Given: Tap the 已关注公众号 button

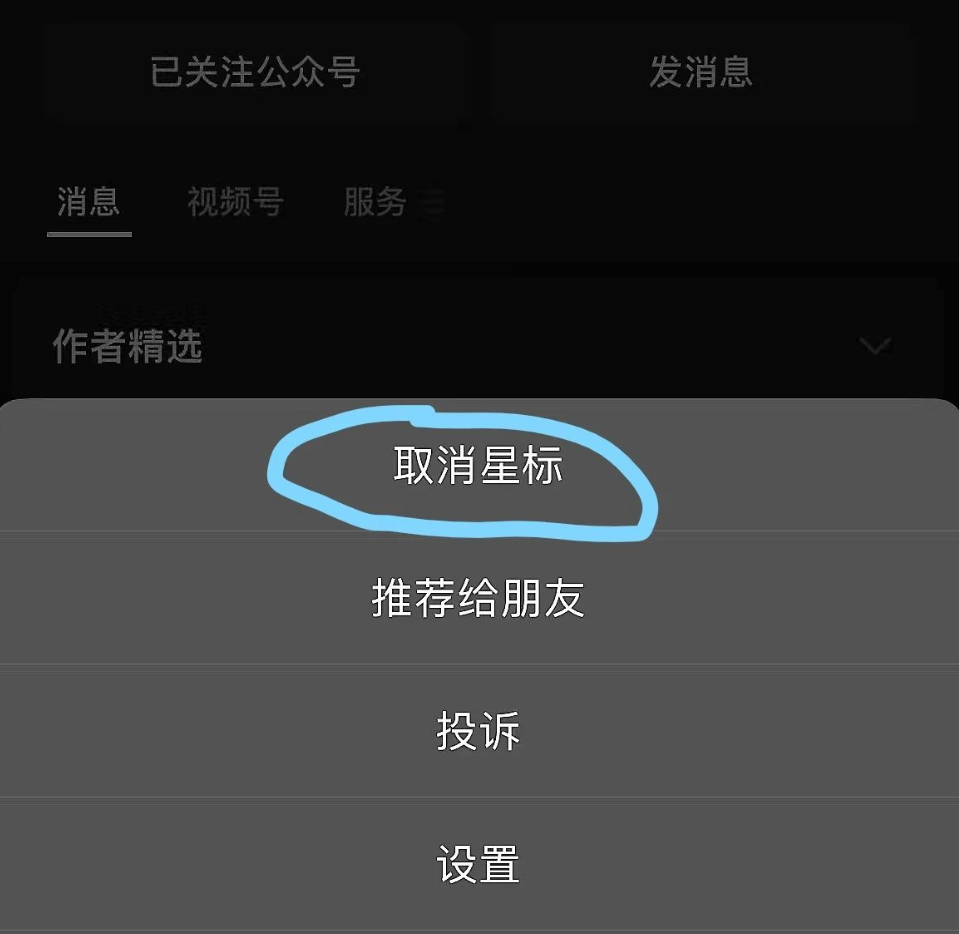Looking at the screenshot, I should click(x=255, y=72).
